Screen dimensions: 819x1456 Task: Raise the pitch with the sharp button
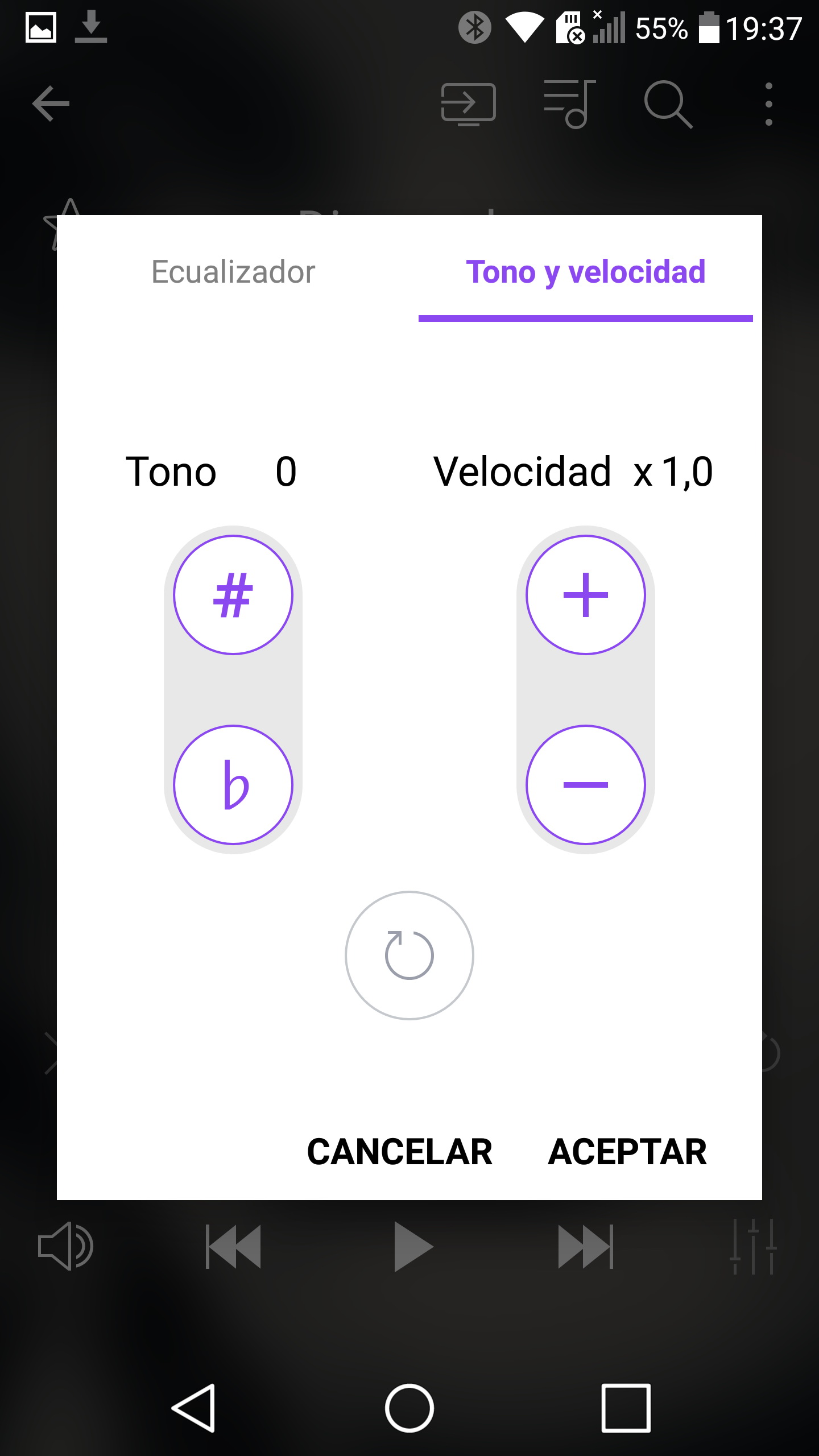233,595
